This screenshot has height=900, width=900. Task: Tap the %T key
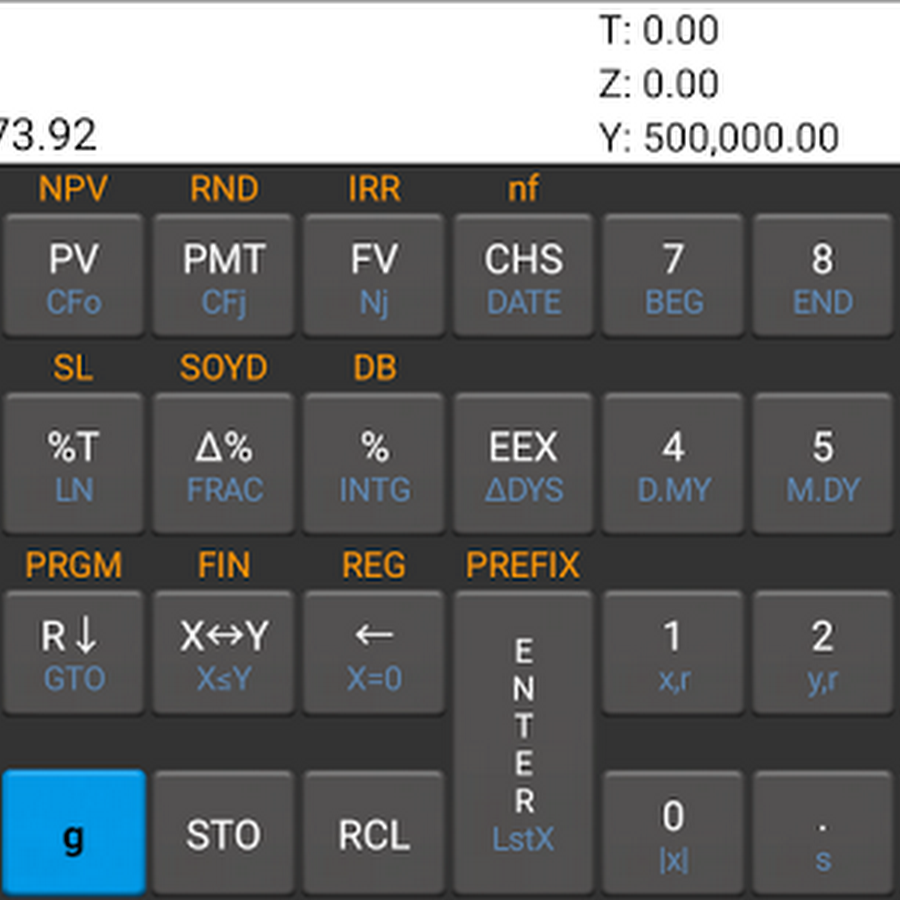pyautogui.click(x=74, y=463)
